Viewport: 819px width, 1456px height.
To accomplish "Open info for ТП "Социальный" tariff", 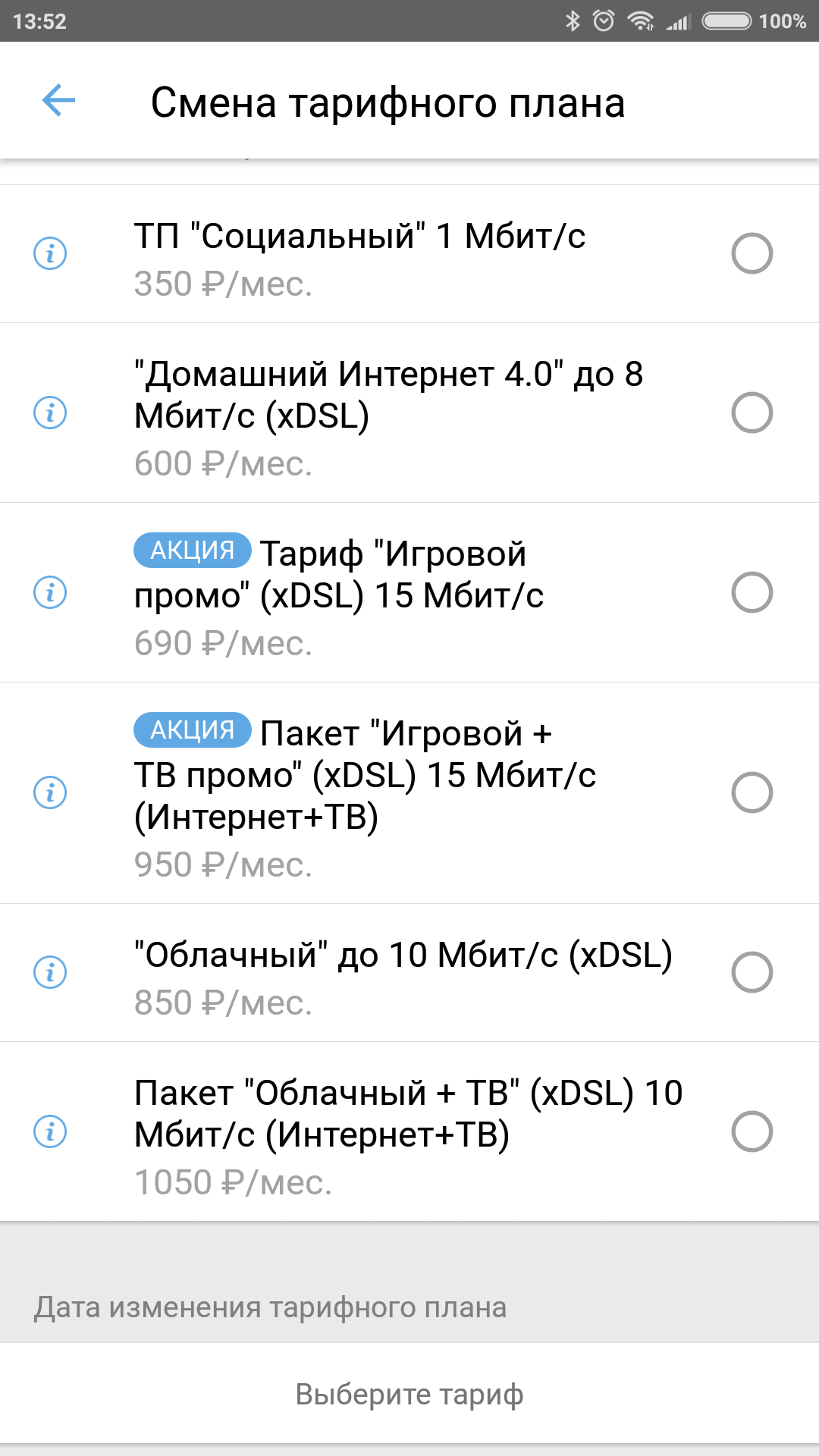I will [50, 253].
